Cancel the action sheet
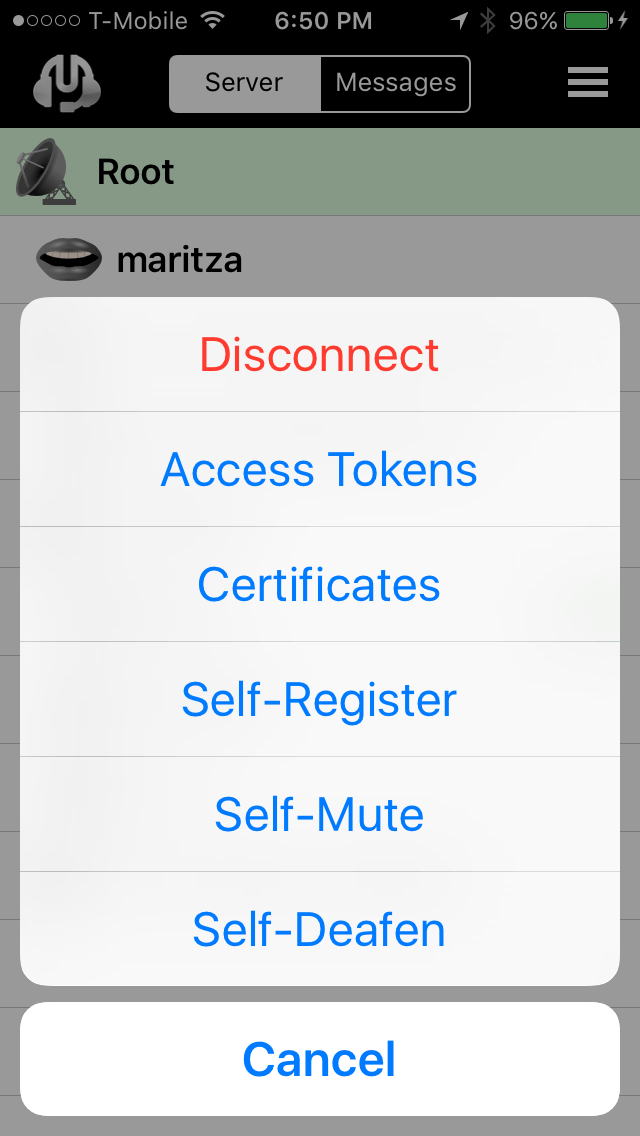Image resolution: width=640 pixels, height=1136 pixels. (x=320, y=1058)
